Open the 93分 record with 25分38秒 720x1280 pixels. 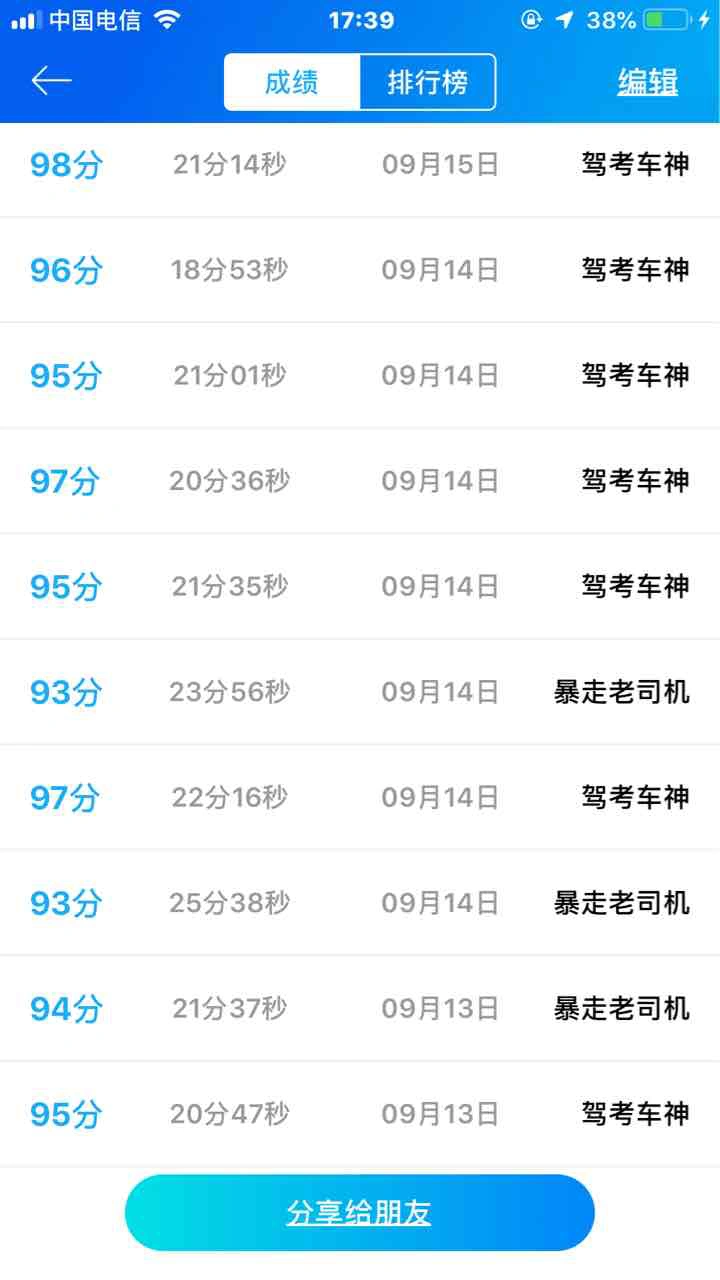pyautogui.click(x=360, y=903)
